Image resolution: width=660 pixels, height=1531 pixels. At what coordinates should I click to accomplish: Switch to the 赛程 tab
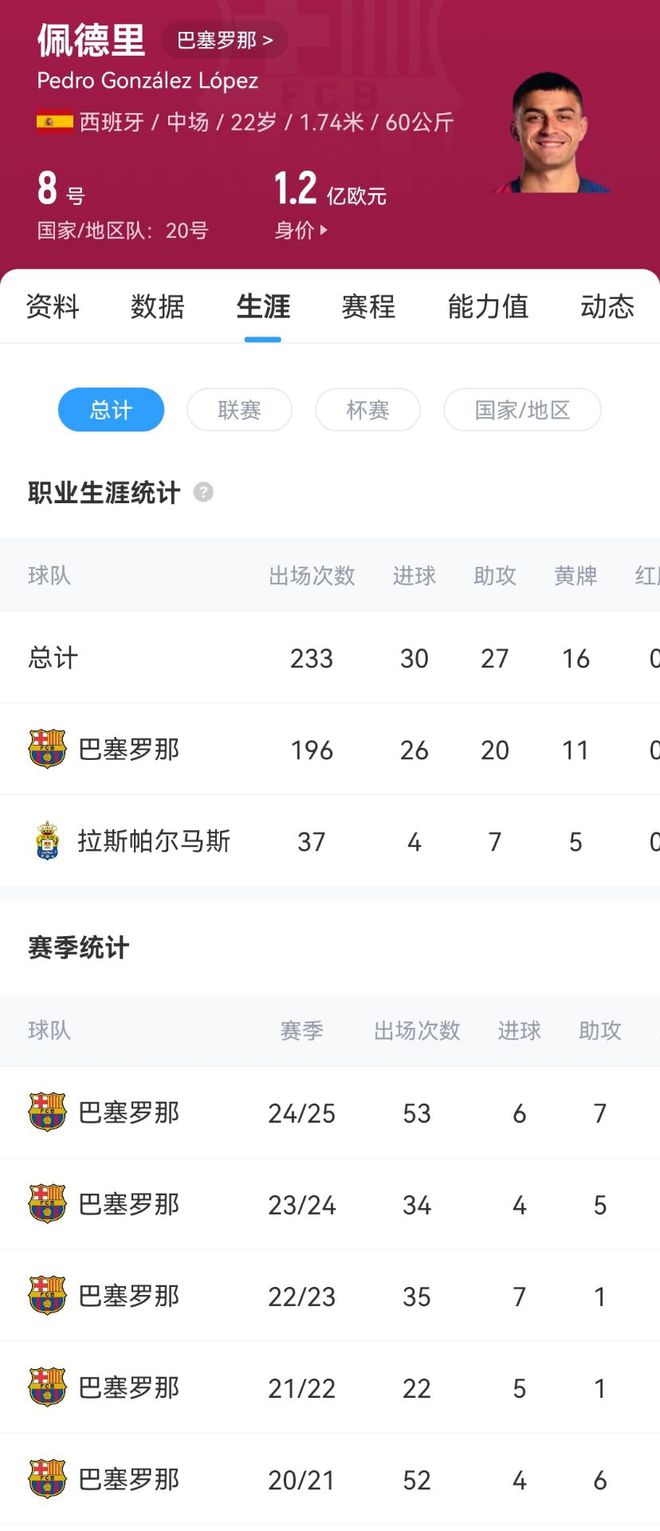pyautogui.click(x=368, y=306)
